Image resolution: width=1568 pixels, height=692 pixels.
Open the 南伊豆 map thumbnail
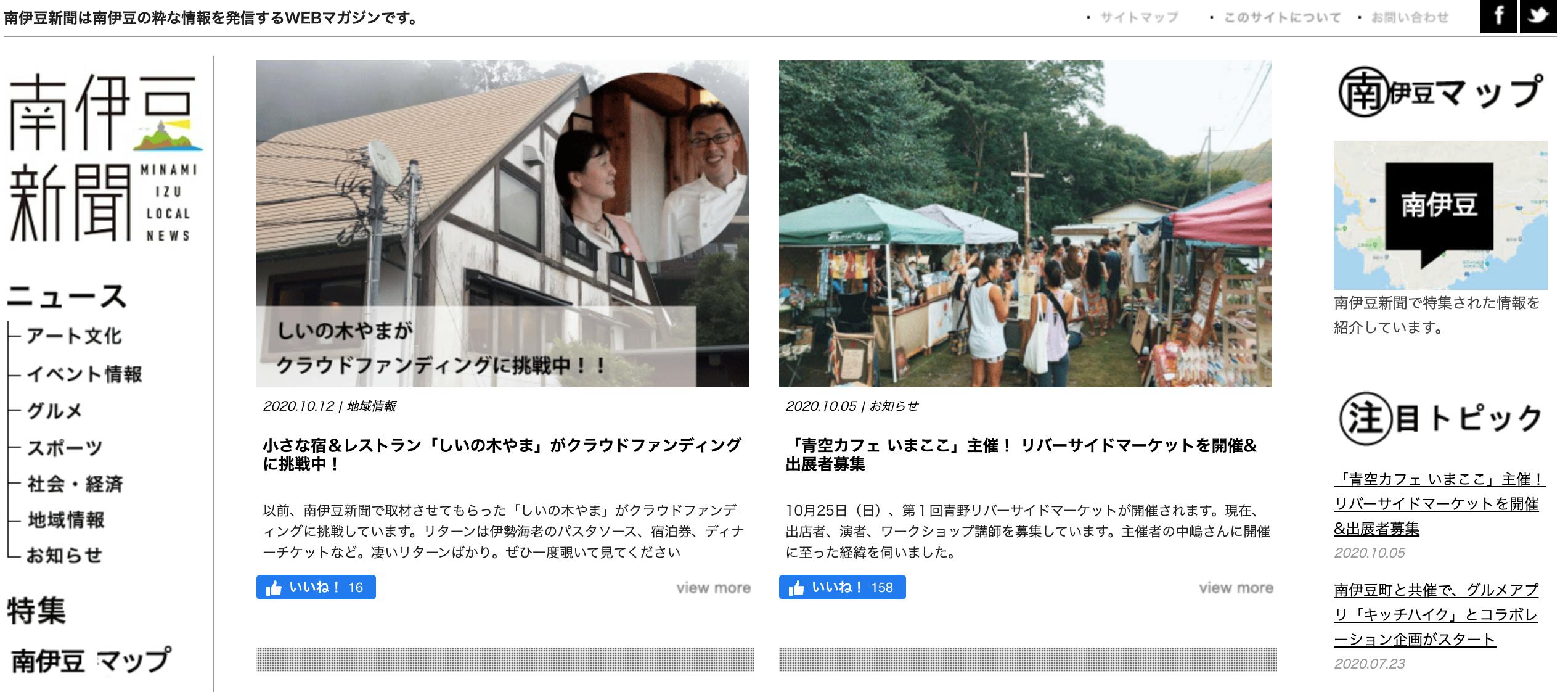pyautogui.click(x=1440, y=215)
